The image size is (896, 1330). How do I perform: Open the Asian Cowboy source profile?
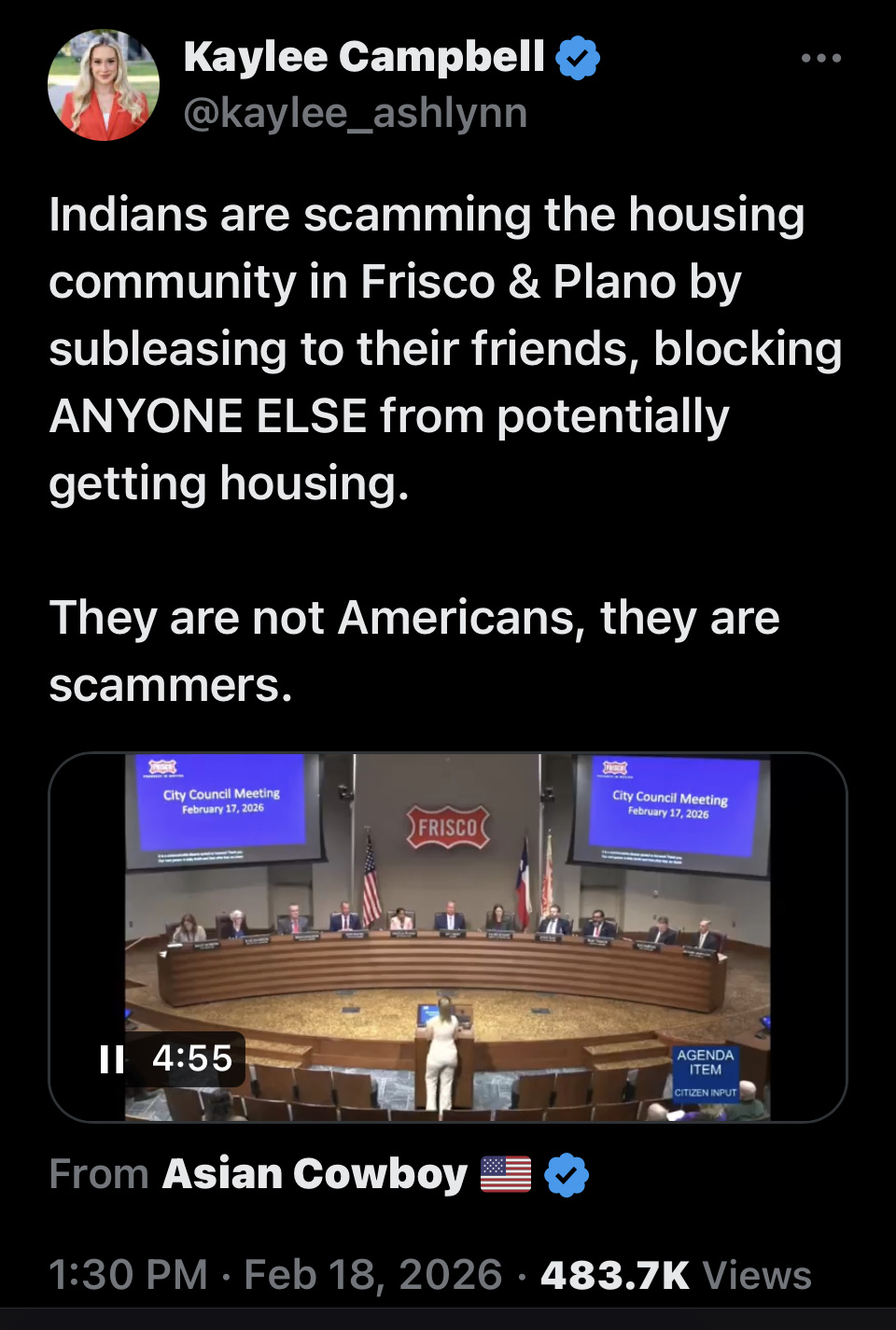(315, 1174)
